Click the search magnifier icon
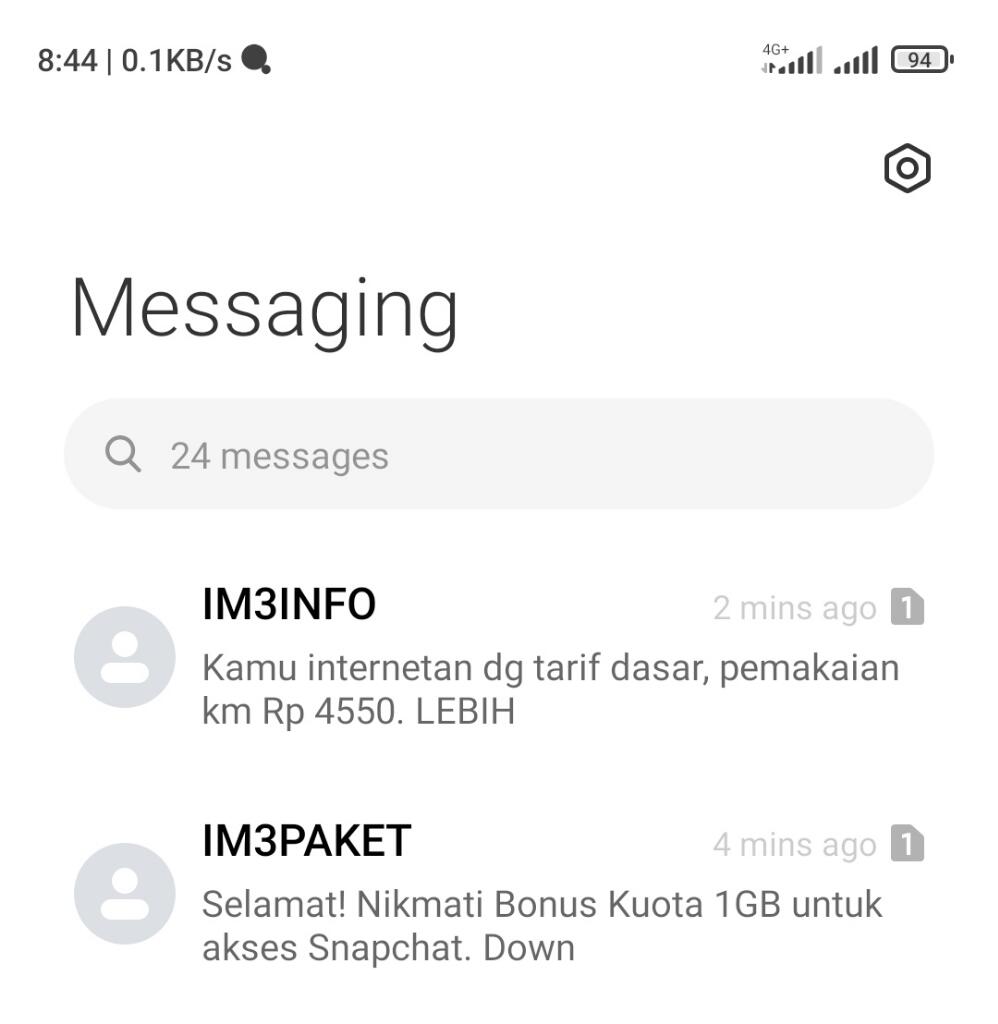The height and width of the screenshot is (1024, 998). [x=122, y=454]
